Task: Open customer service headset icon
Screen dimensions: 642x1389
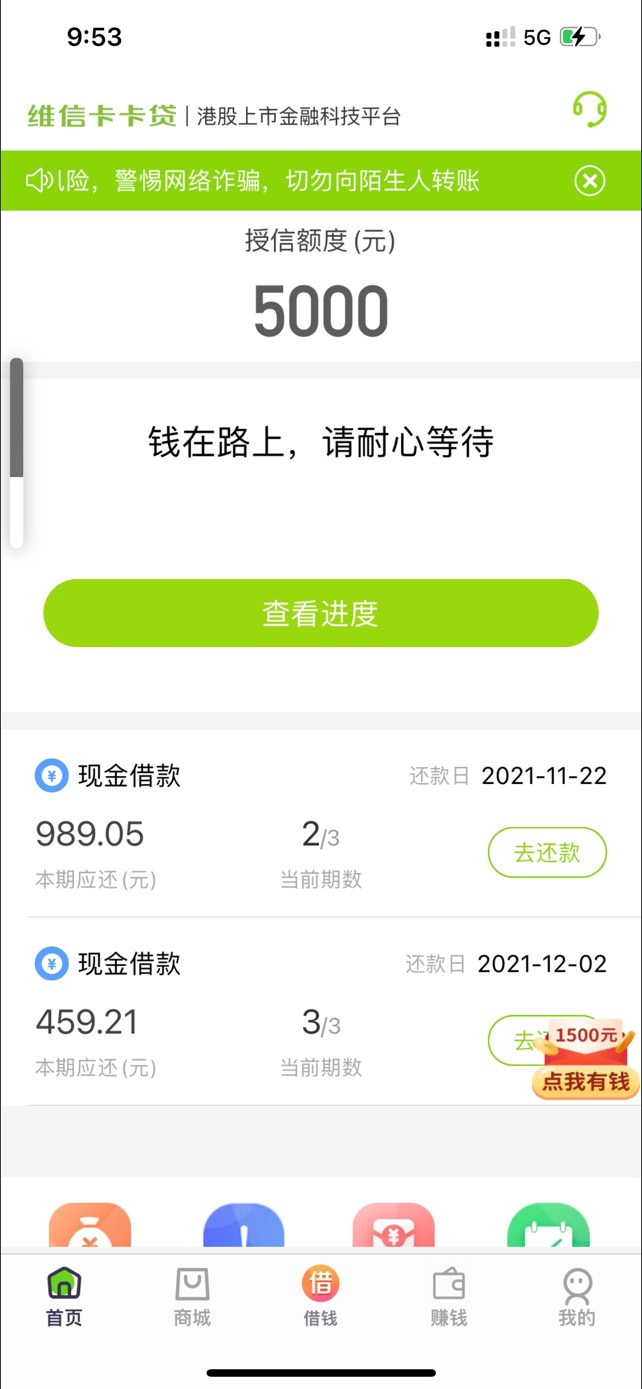Action: coord(590,109)
